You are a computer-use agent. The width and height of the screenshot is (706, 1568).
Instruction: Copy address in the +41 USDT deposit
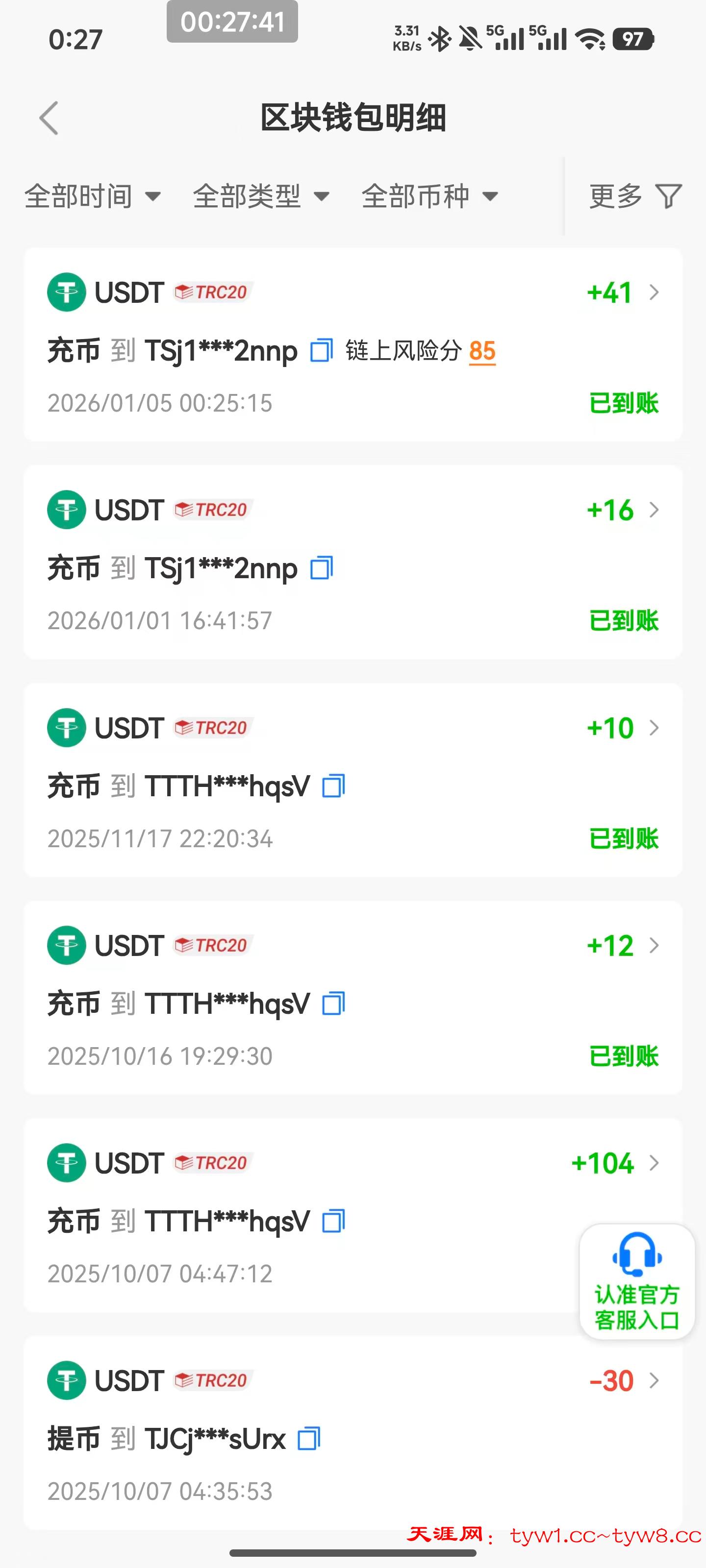(x=322, y=351)
